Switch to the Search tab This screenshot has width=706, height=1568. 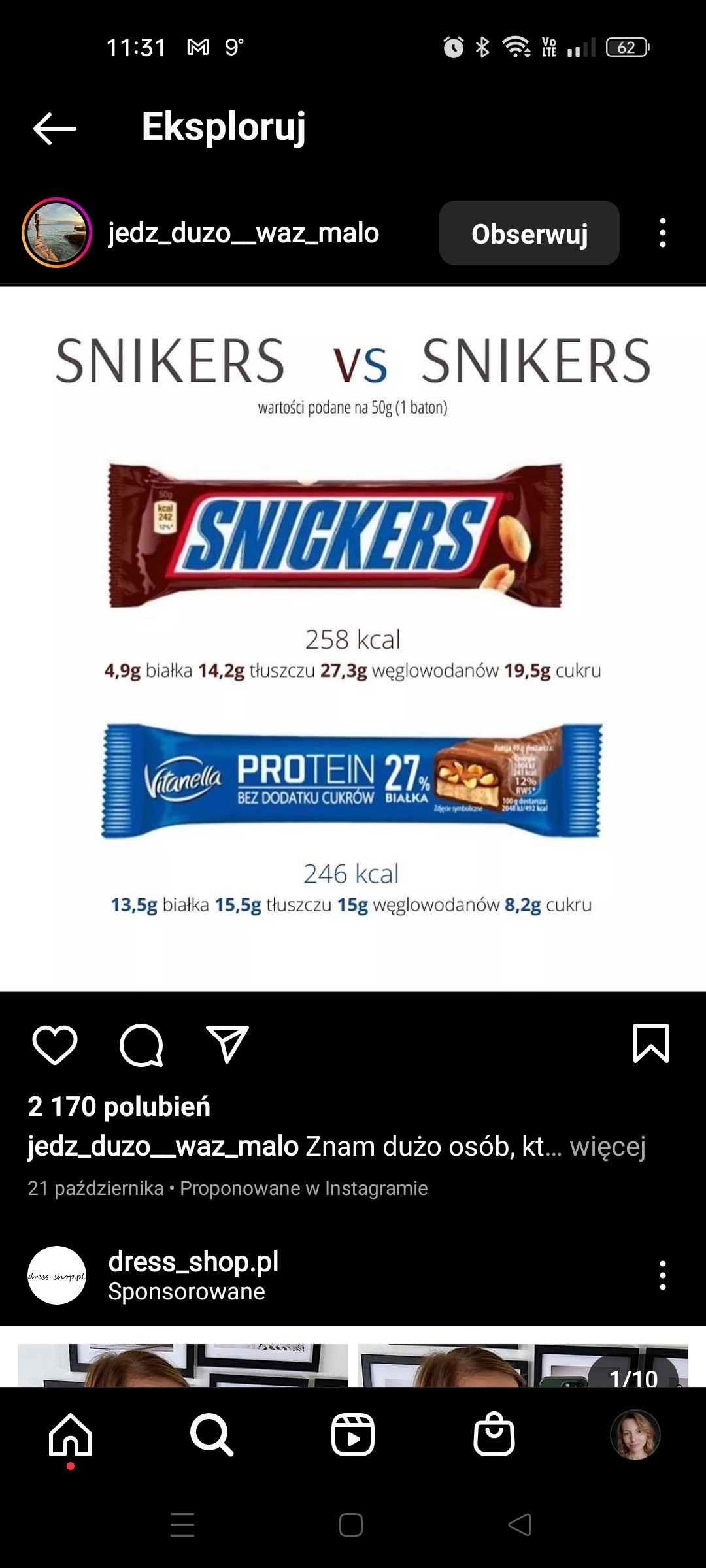(211, 1435)
